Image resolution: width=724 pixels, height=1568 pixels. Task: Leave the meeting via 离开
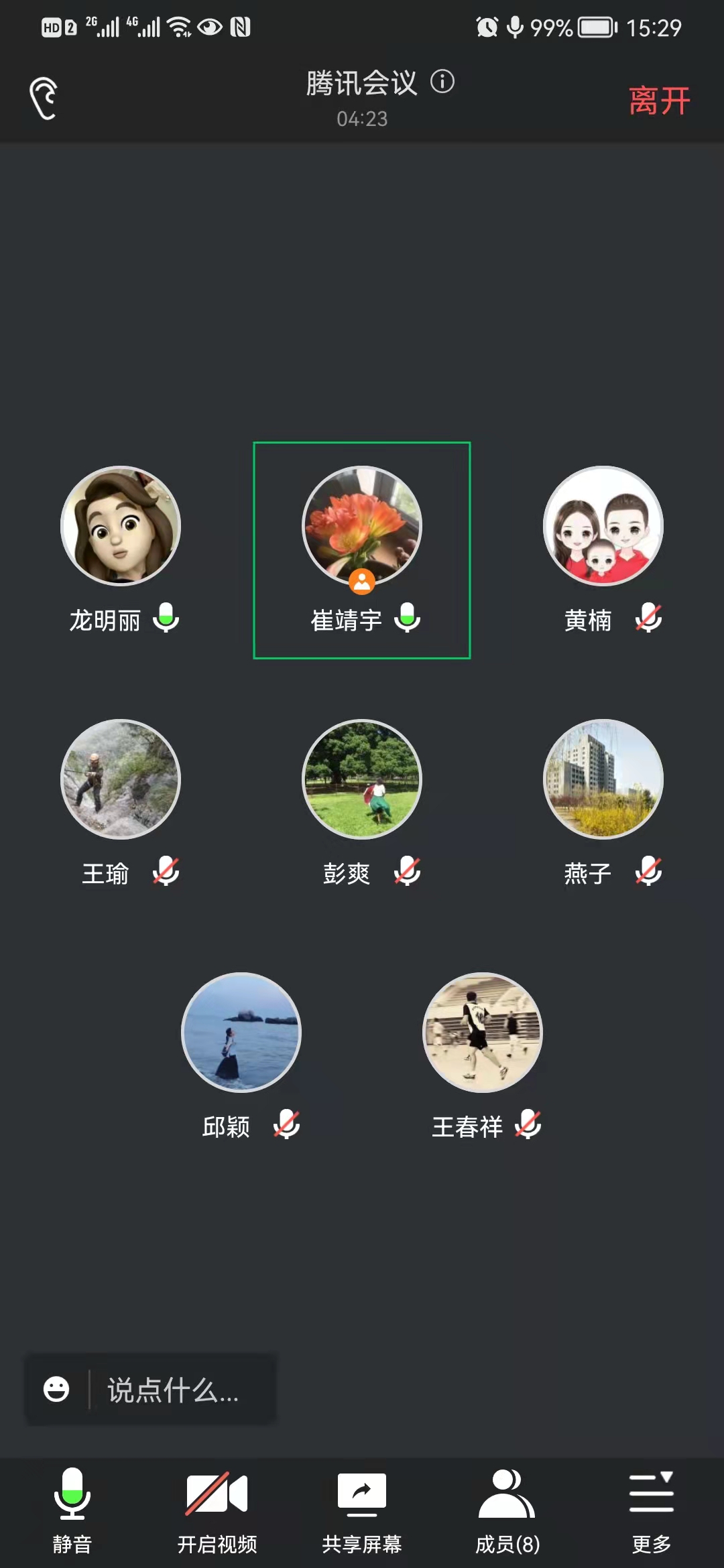coord(659,101)
